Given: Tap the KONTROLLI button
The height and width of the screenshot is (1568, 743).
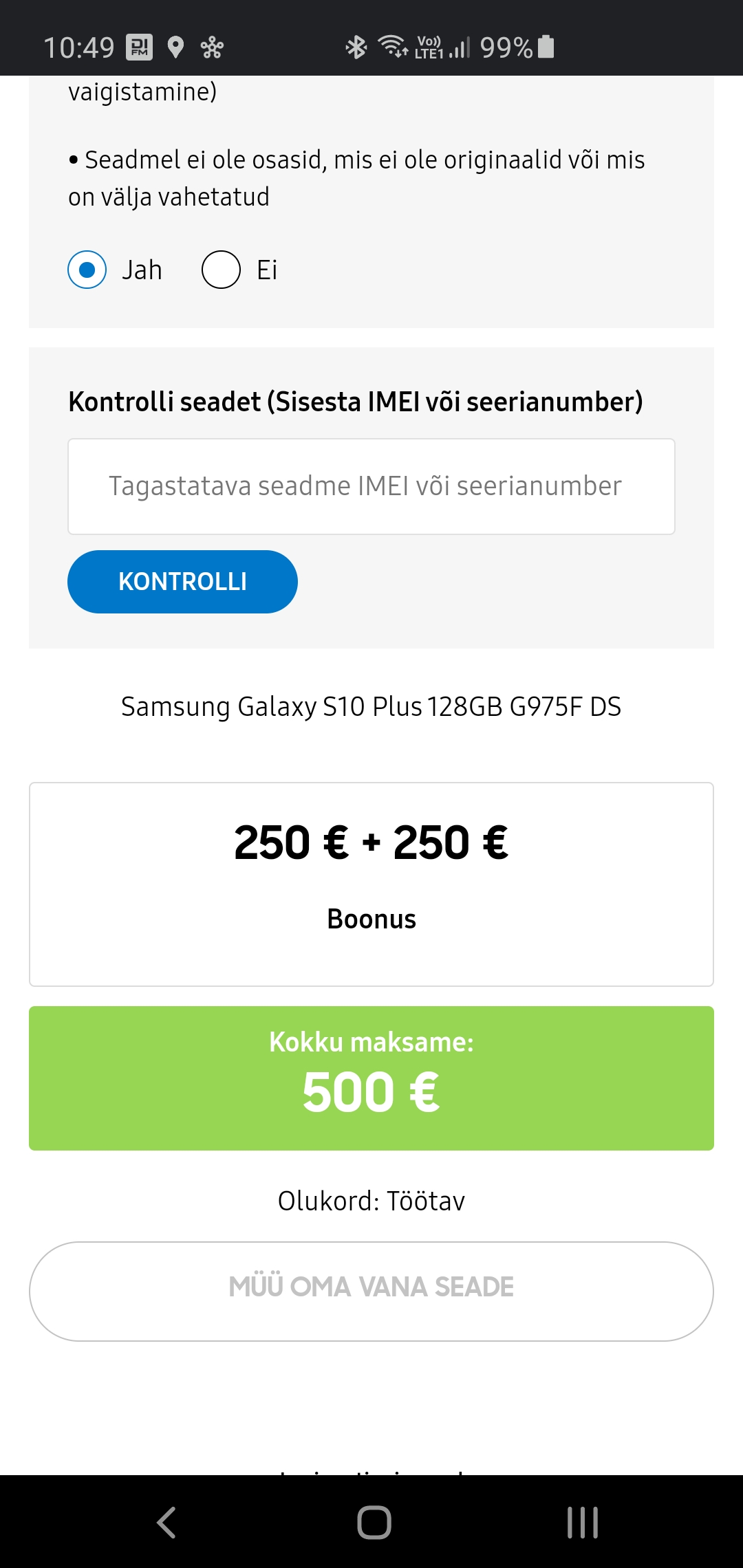Looking at the screenshot, I should coord(182,582).
